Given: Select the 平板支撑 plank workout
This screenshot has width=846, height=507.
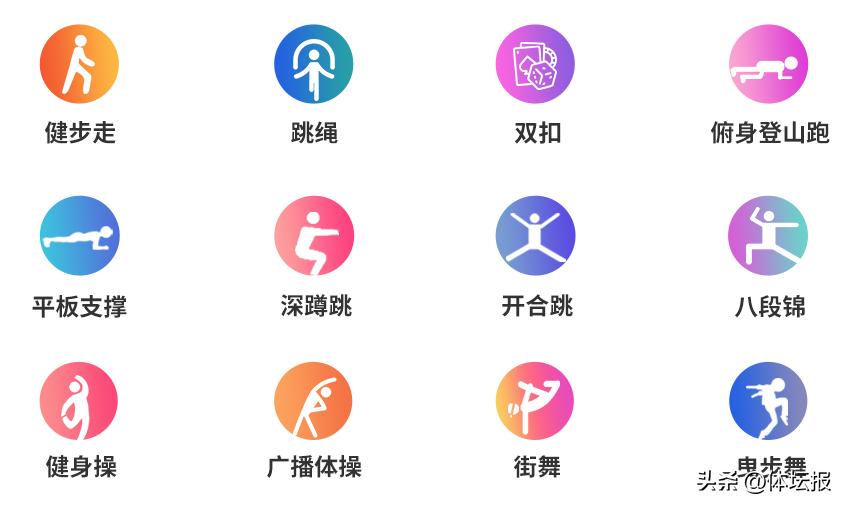Looking at the screenshot, I should pos(79,236).
